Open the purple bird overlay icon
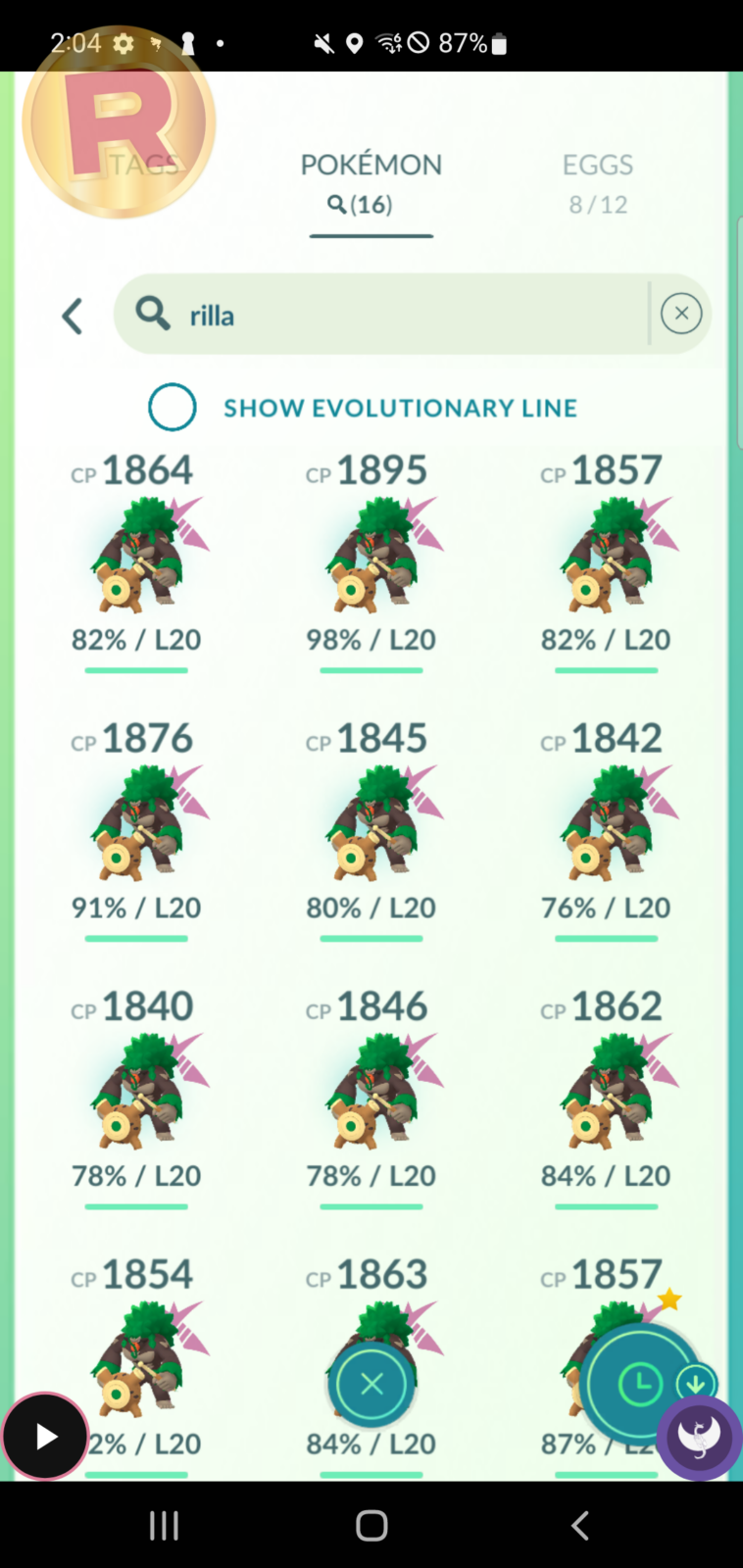 [x=700, y=1438]
